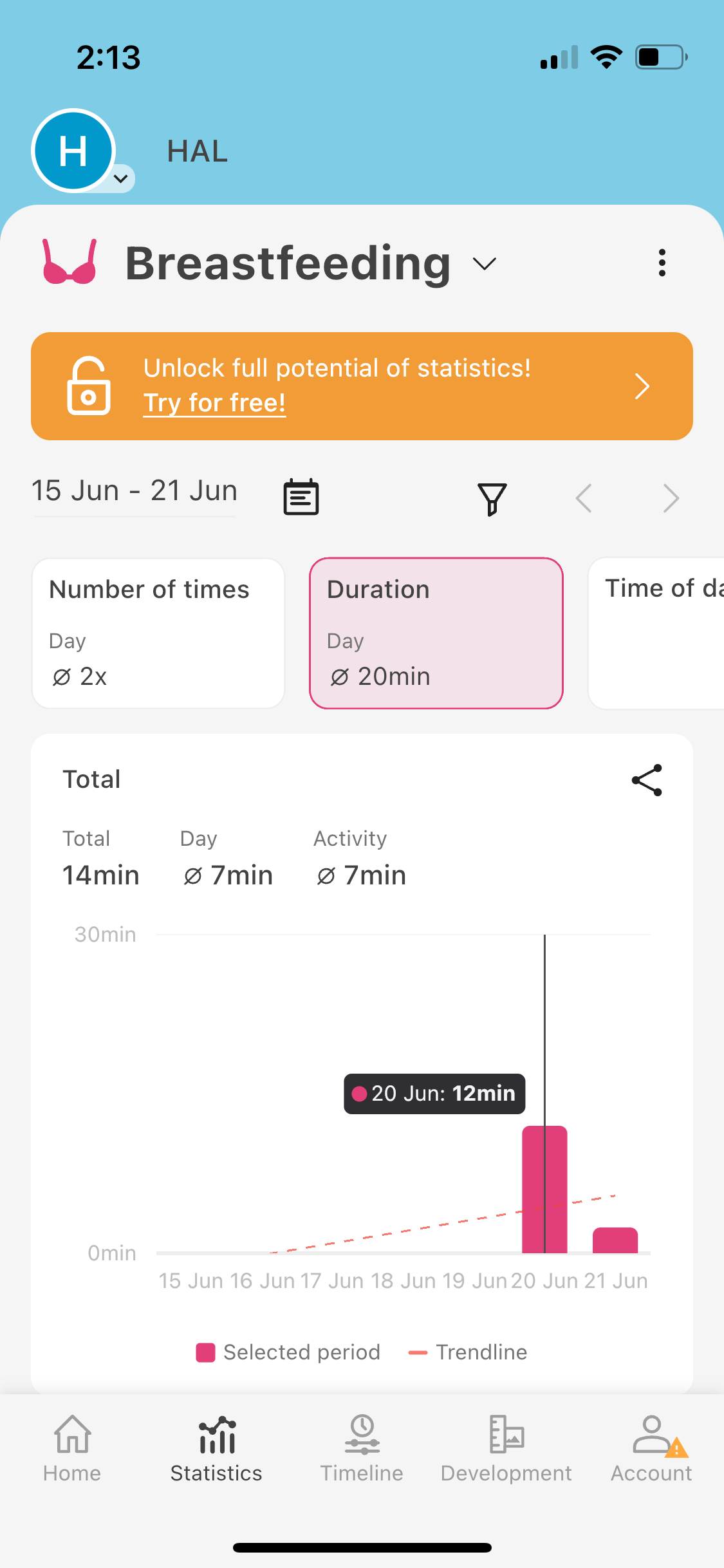Viewport: 724px width, 1568px height.
Task: Switch to the Account tab
Action: coord(651,1448)
